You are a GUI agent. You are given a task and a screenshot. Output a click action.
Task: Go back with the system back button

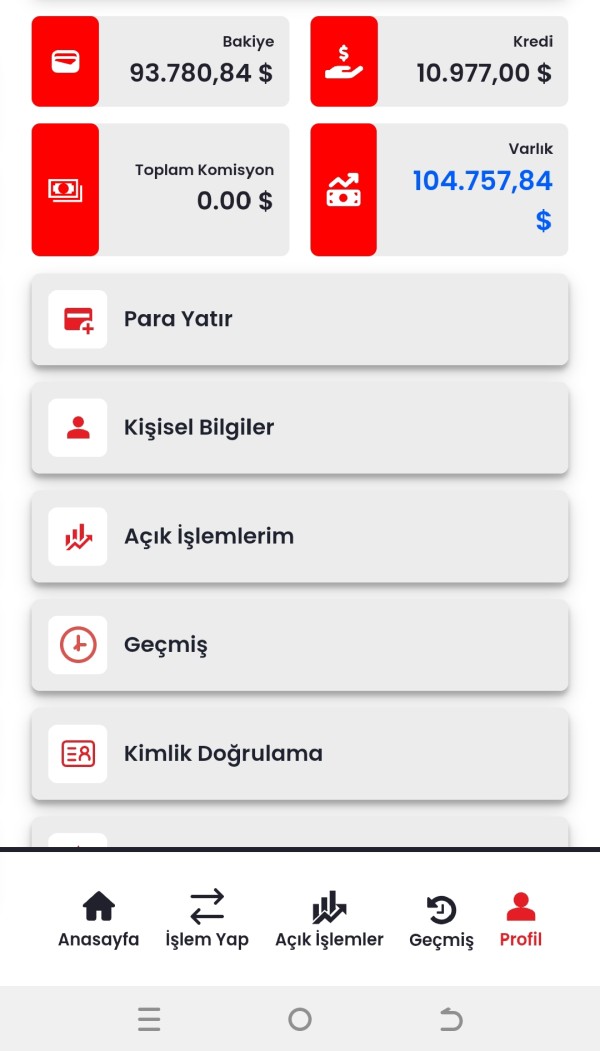451,1019
